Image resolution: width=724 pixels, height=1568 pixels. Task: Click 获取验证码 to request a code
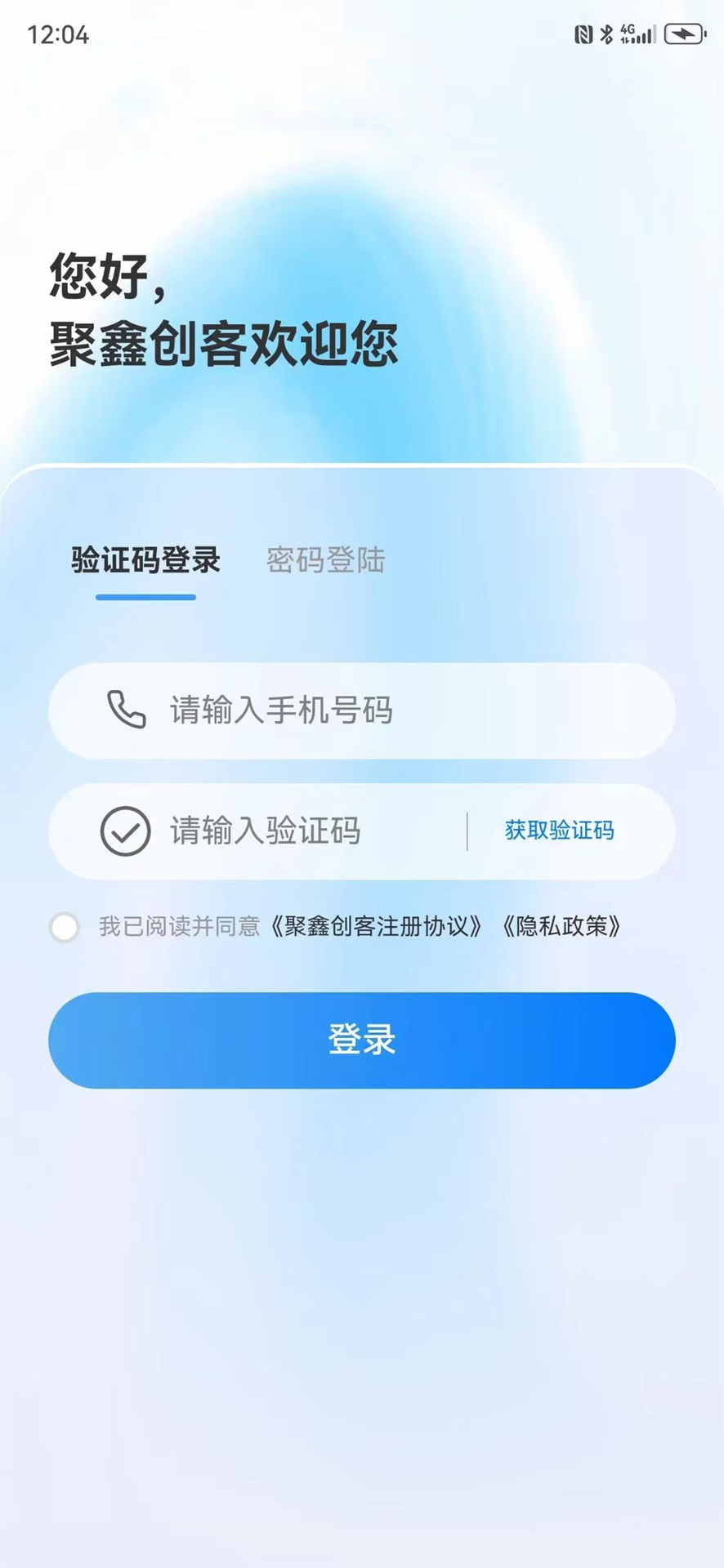[561, 831]
